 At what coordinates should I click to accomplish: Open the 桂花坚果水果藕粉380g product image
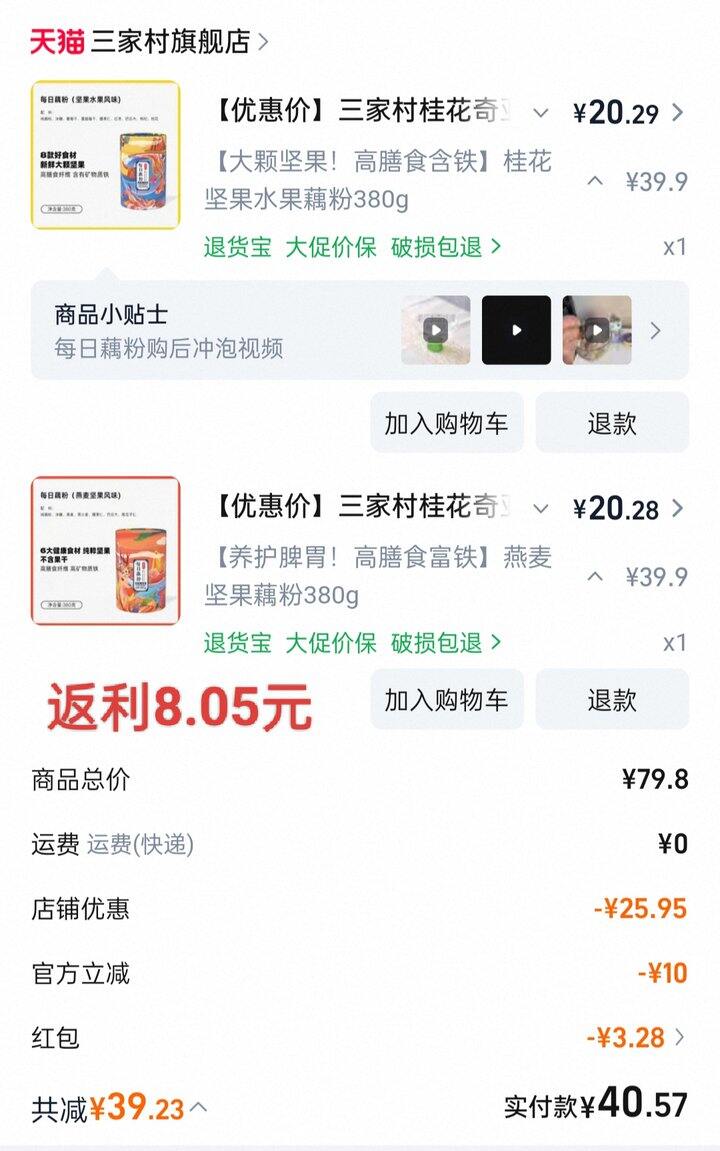point(106,156)
